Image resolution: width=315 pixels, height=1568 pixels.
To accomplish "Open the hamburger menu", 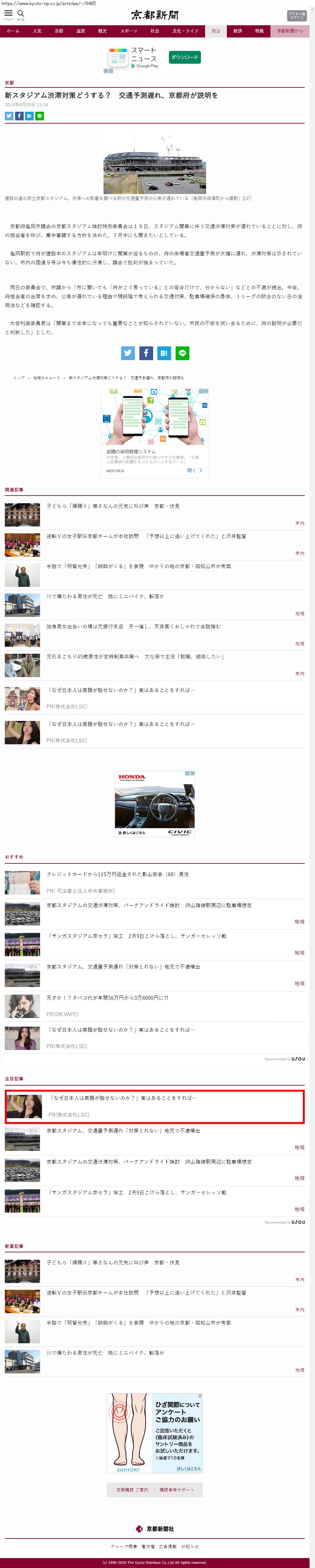I will point(9,15).
